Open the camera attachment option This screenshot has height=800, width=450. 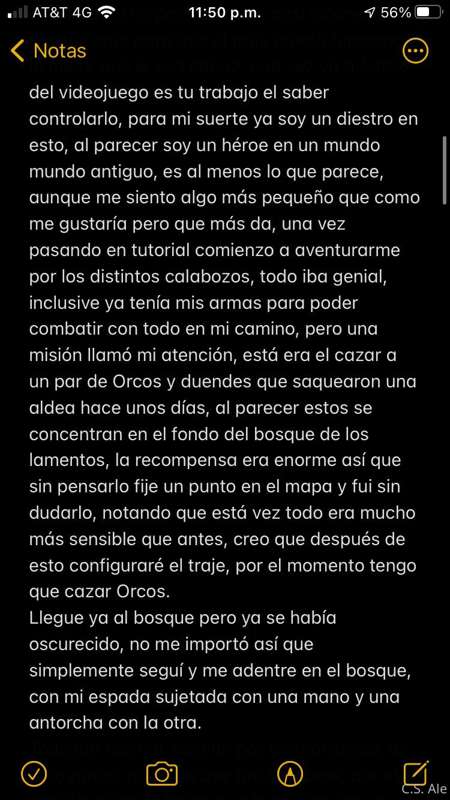[x=162, y=774]
